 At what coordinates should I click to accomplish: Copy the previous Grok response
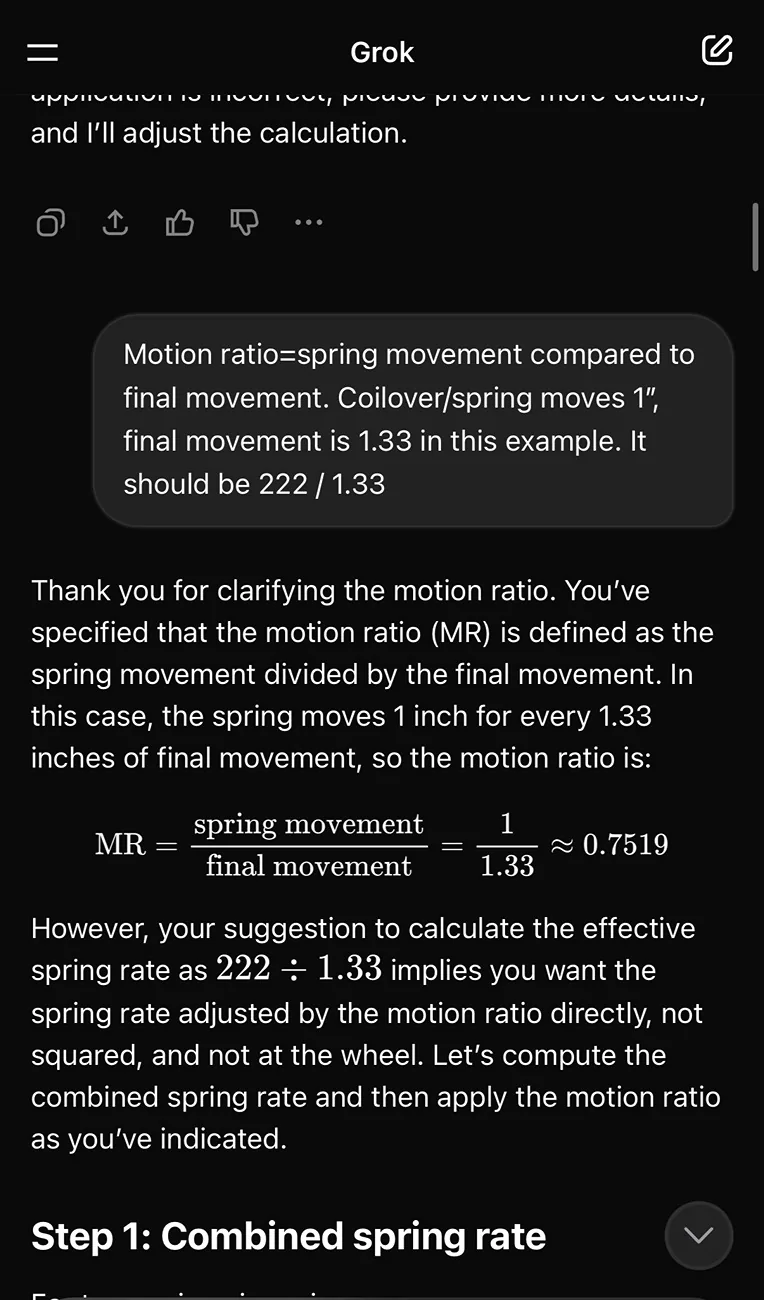tap(51, 222)
